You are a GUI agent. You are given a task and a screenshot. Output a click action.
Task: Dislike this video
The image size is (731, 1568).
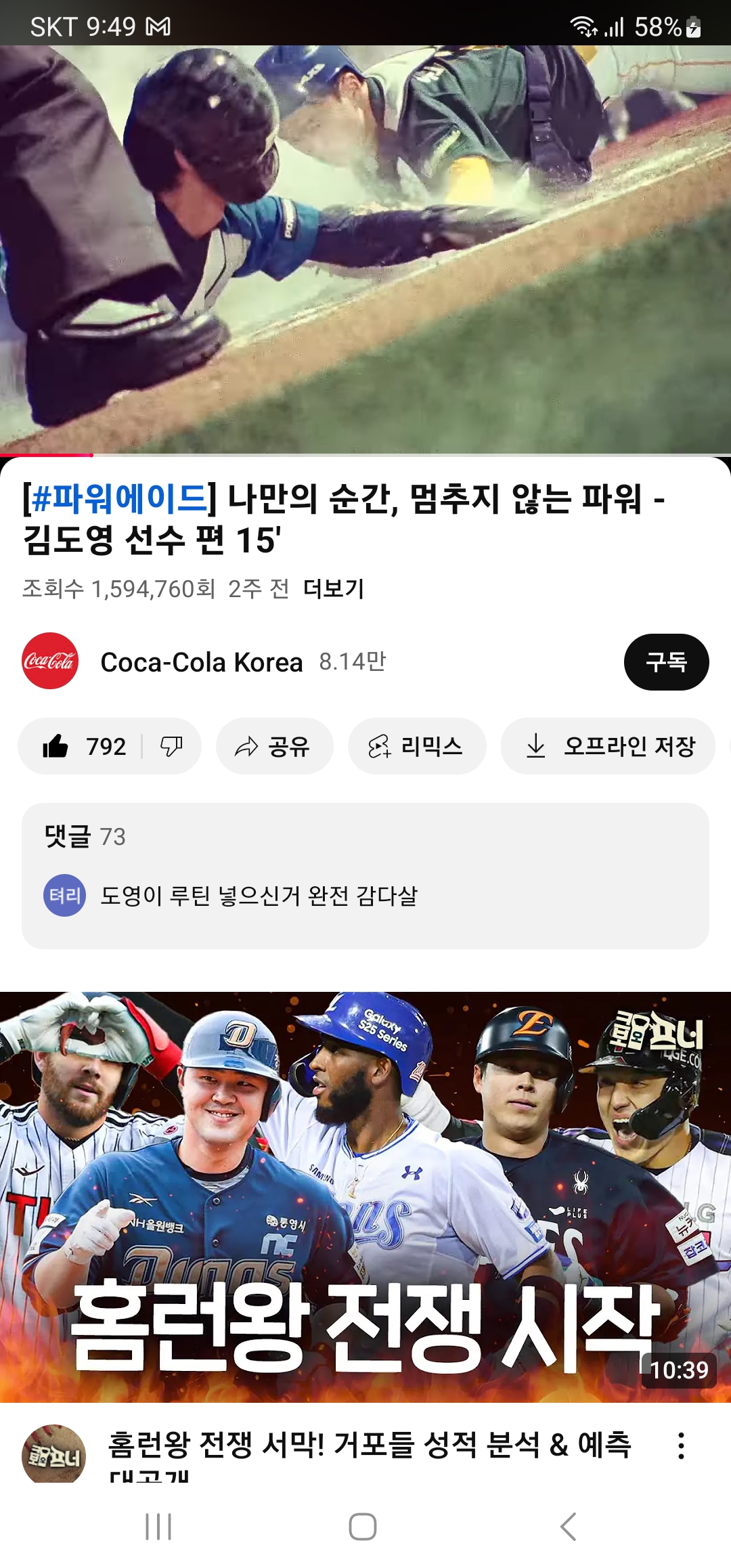coord(172,746)
